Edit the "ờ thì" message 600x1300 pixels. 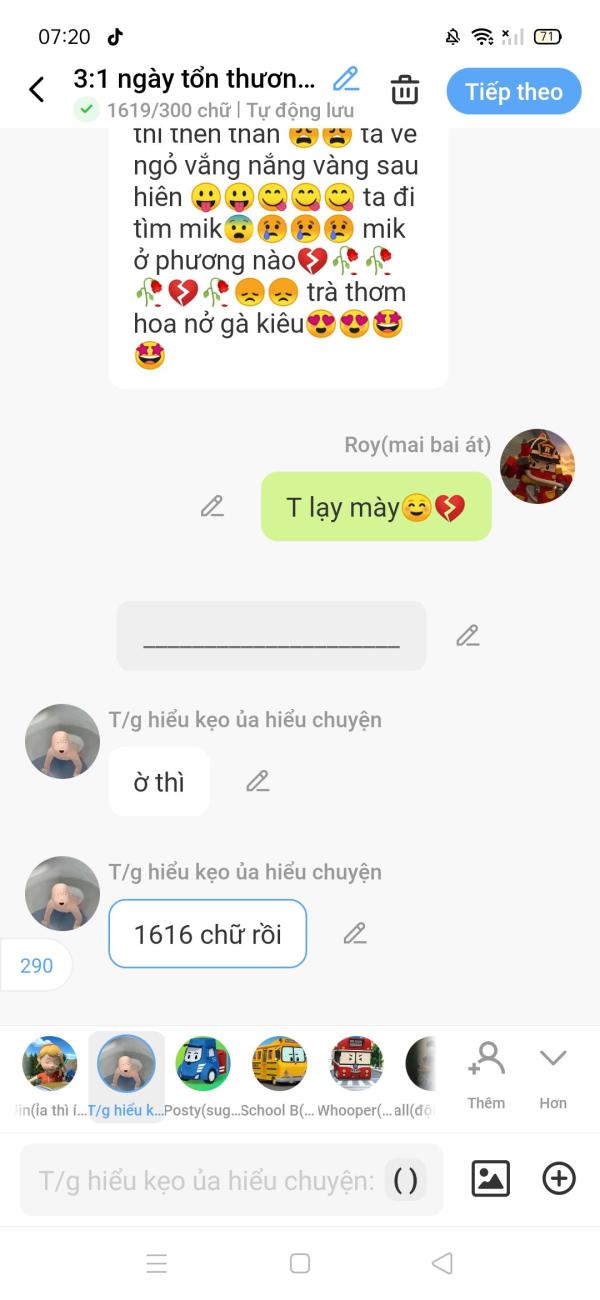(258, 781)
